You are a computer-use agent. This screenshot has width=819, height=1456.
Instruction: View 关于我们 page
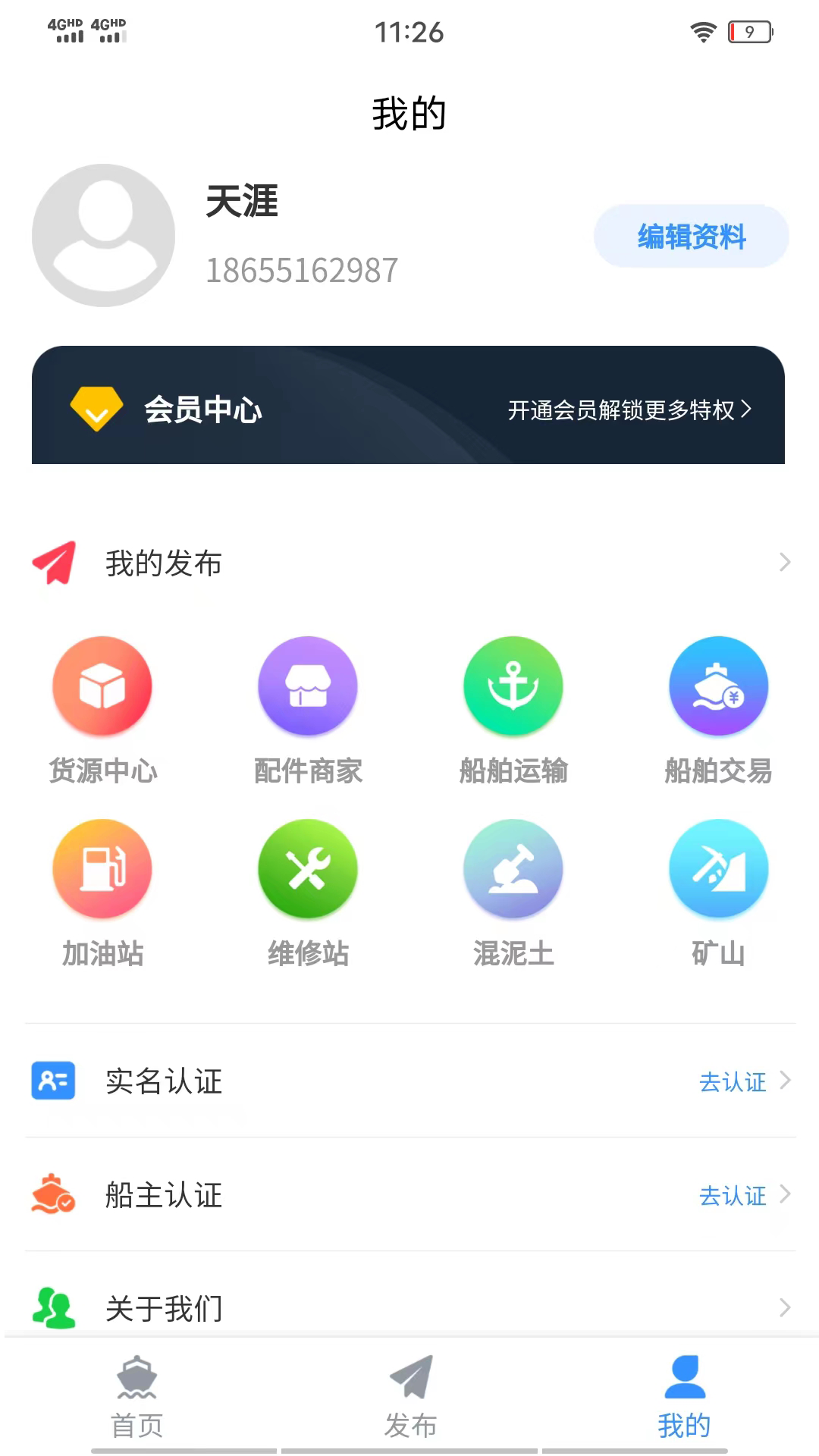pyautogui.click(x=409, y=1307)
